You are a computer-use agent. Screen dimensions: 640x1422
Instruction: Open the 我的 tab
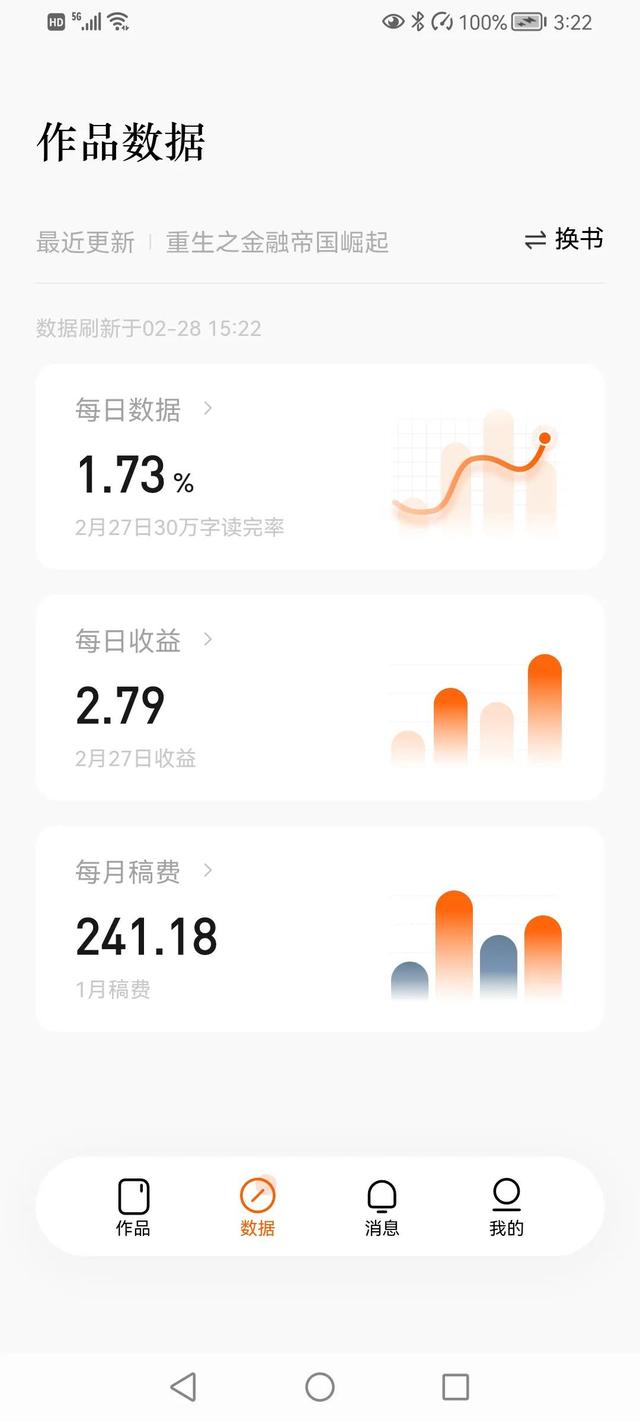[x=506, y=1207]
